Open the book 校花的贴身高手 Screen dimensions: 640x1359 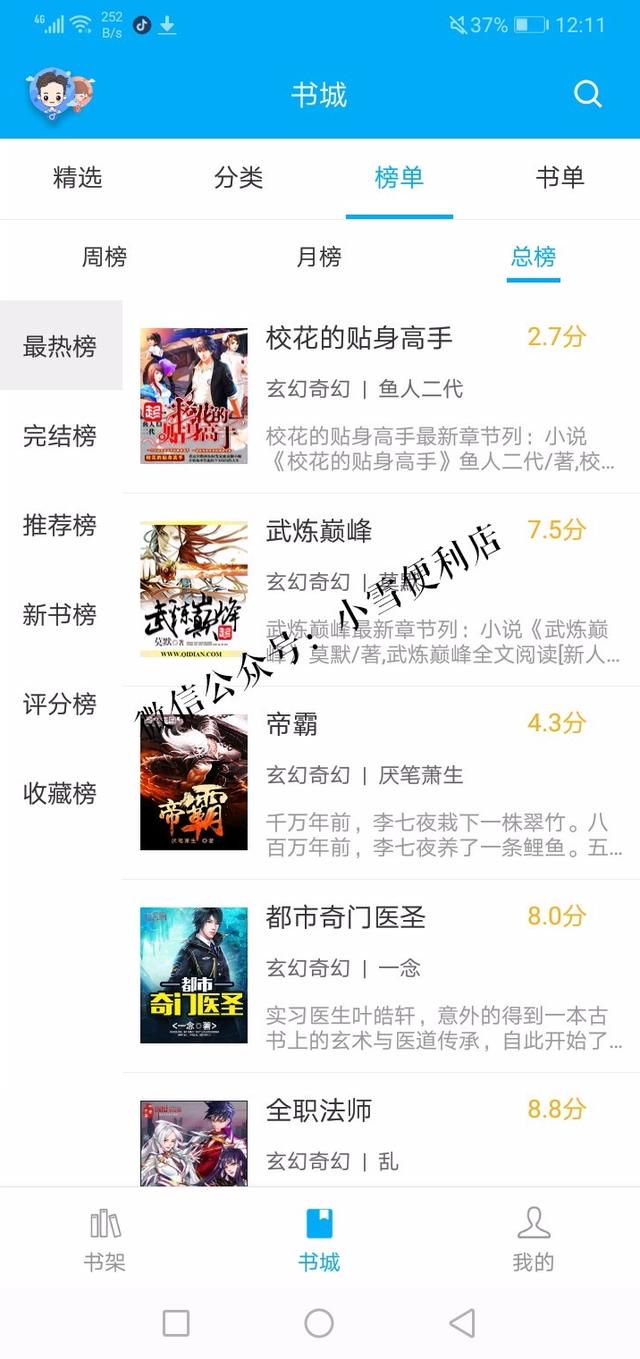coord(381,396)
